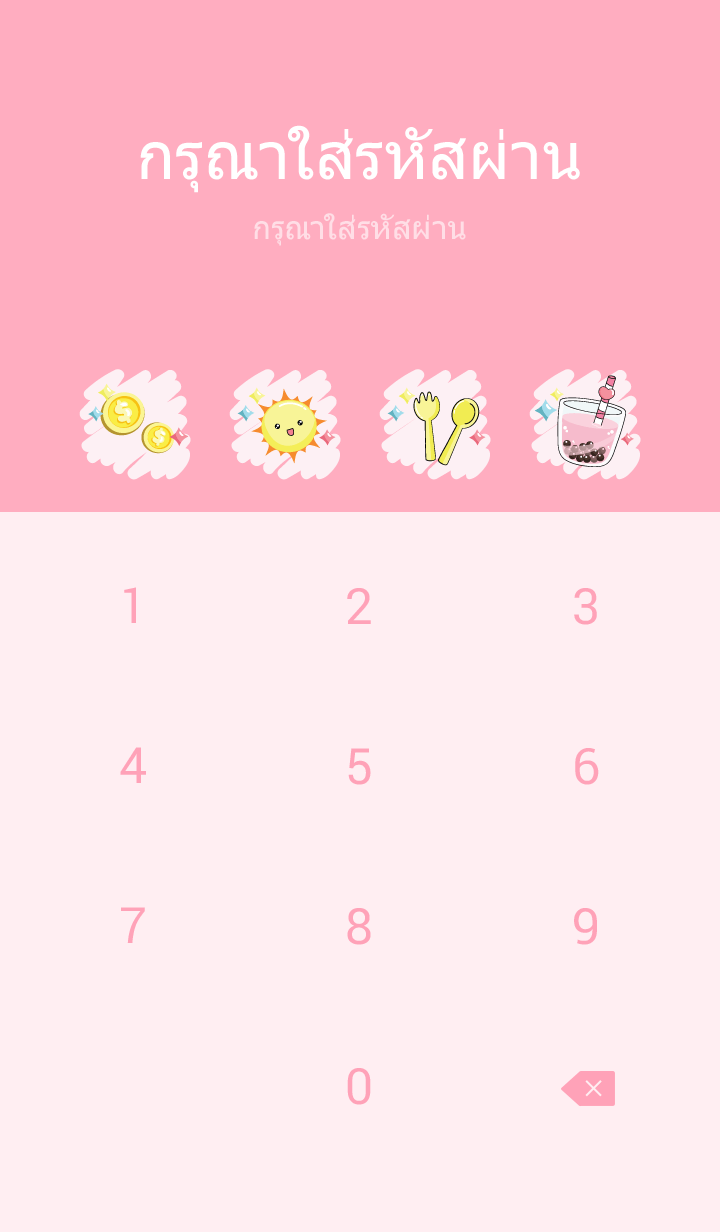720x1232 pixels.
Task: Select digit 3 on the keypad
Action: pyautogui.click(x=586, y=607)
